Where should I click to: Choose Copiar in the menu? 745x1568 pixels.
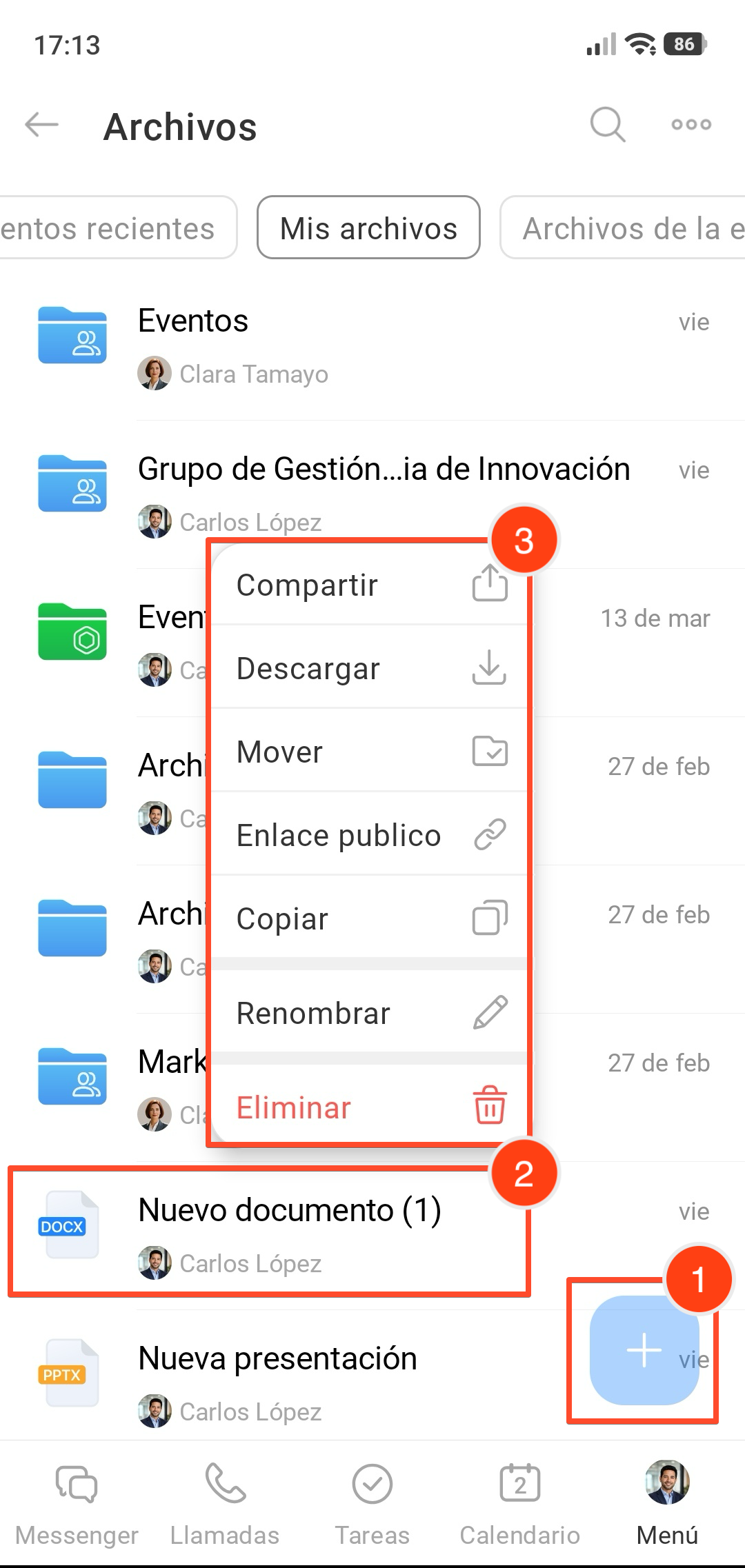[370, 919]
